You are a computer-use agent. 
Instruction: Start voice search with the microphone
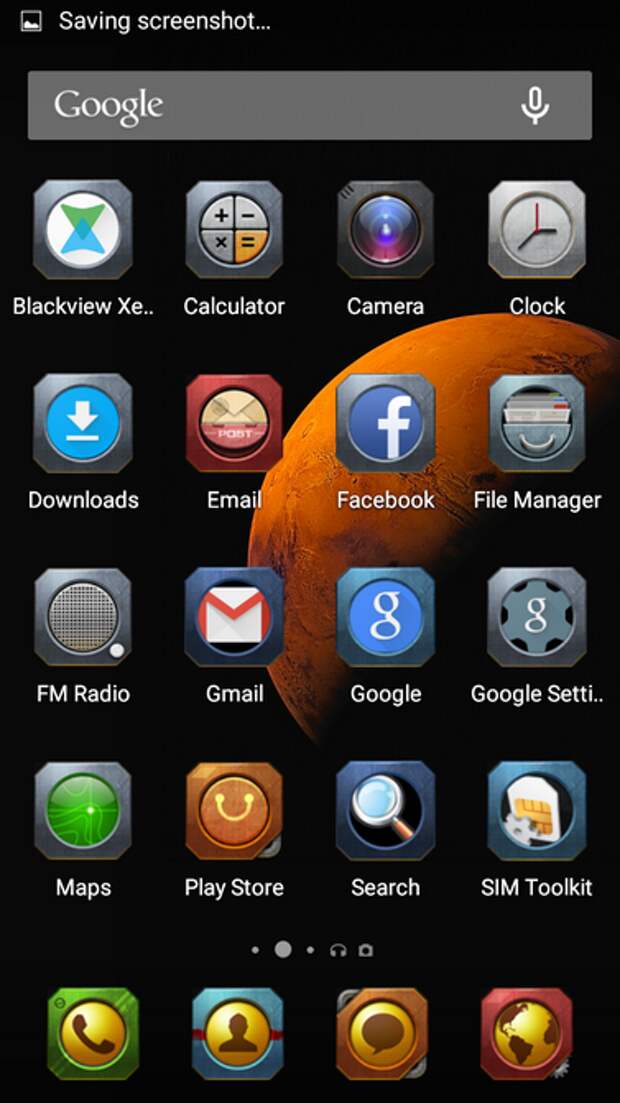click(x=535, y=105)
